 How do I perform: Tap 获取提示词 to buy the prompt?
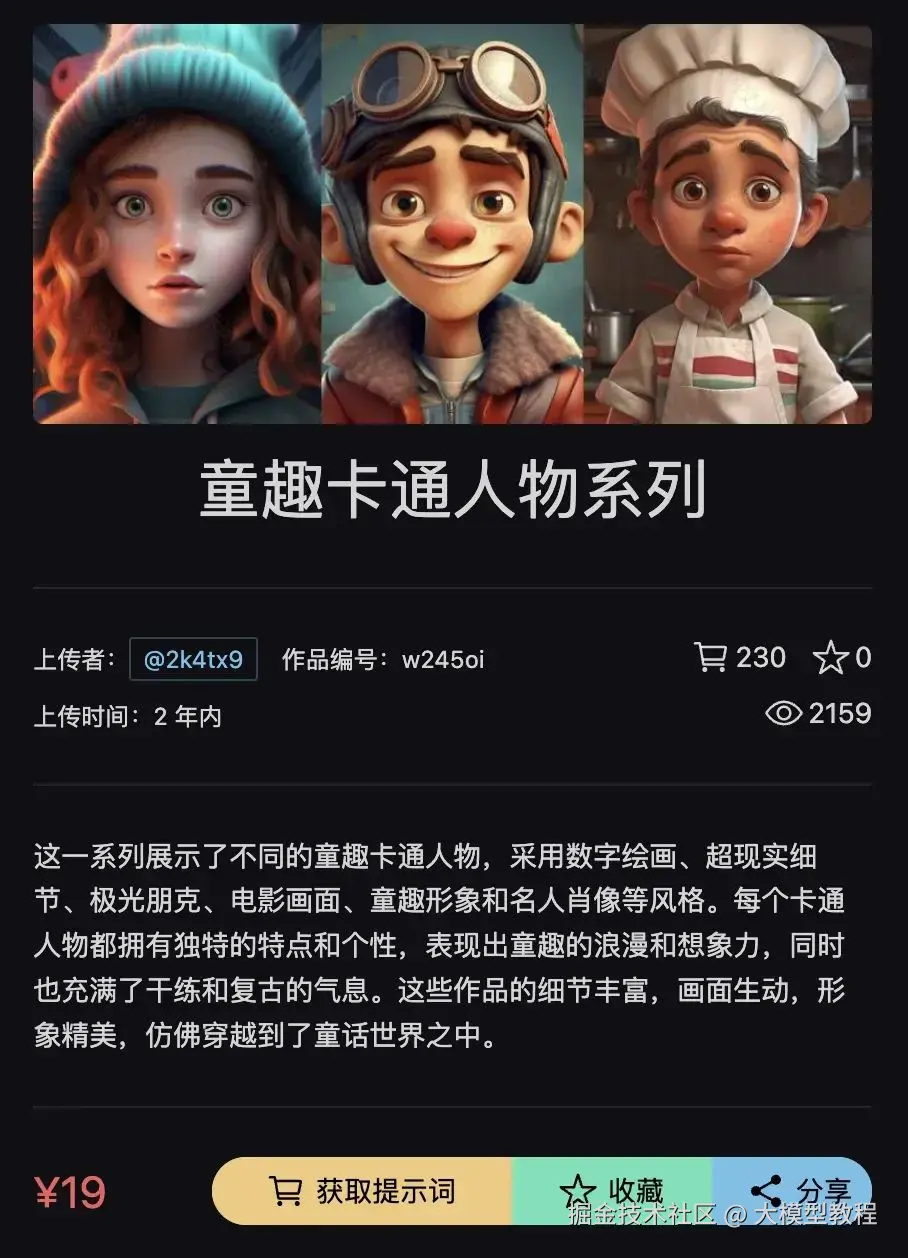click(362, 1190)
